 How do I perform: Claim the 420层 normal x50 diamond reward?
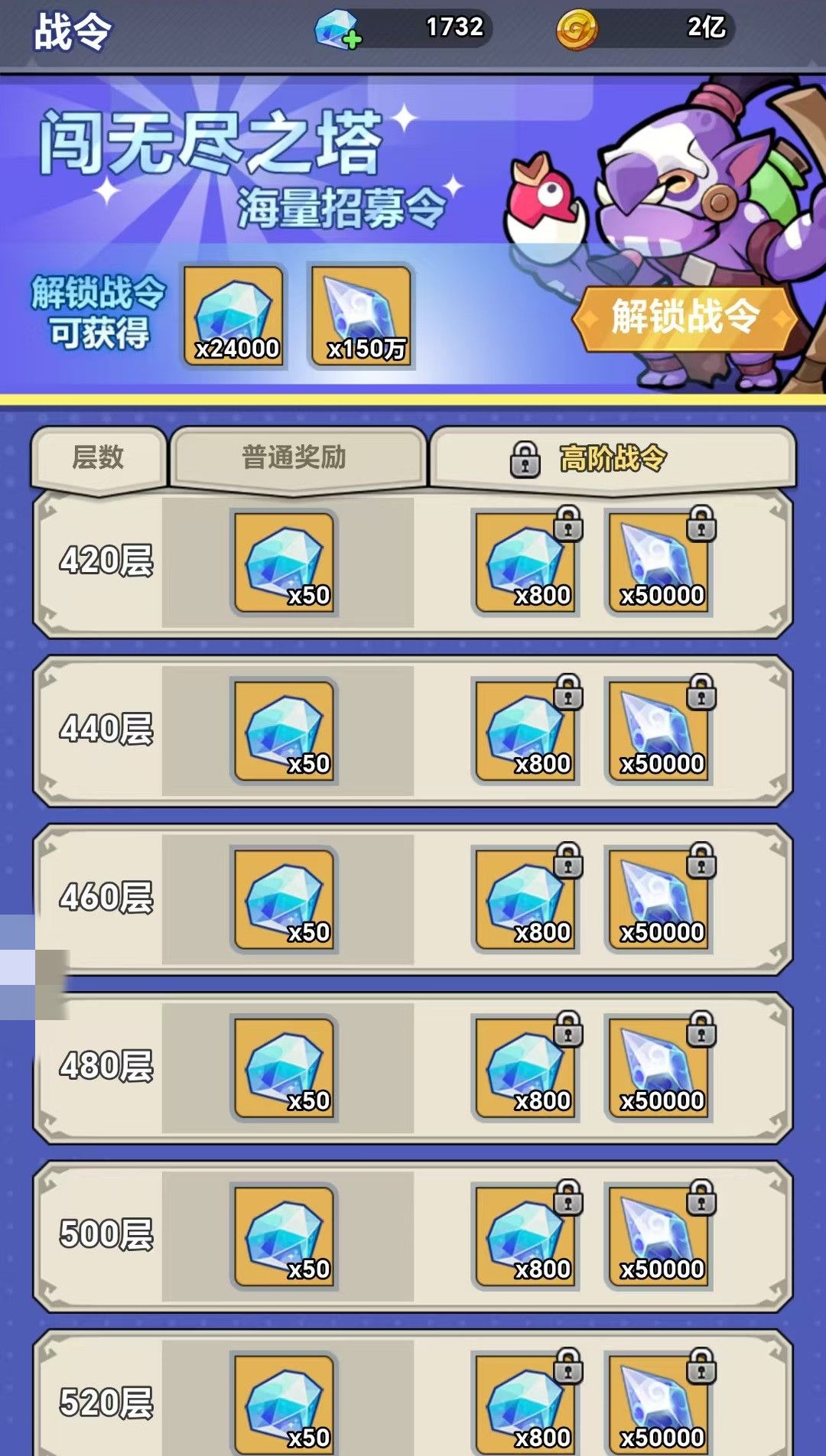pos(285,563)
